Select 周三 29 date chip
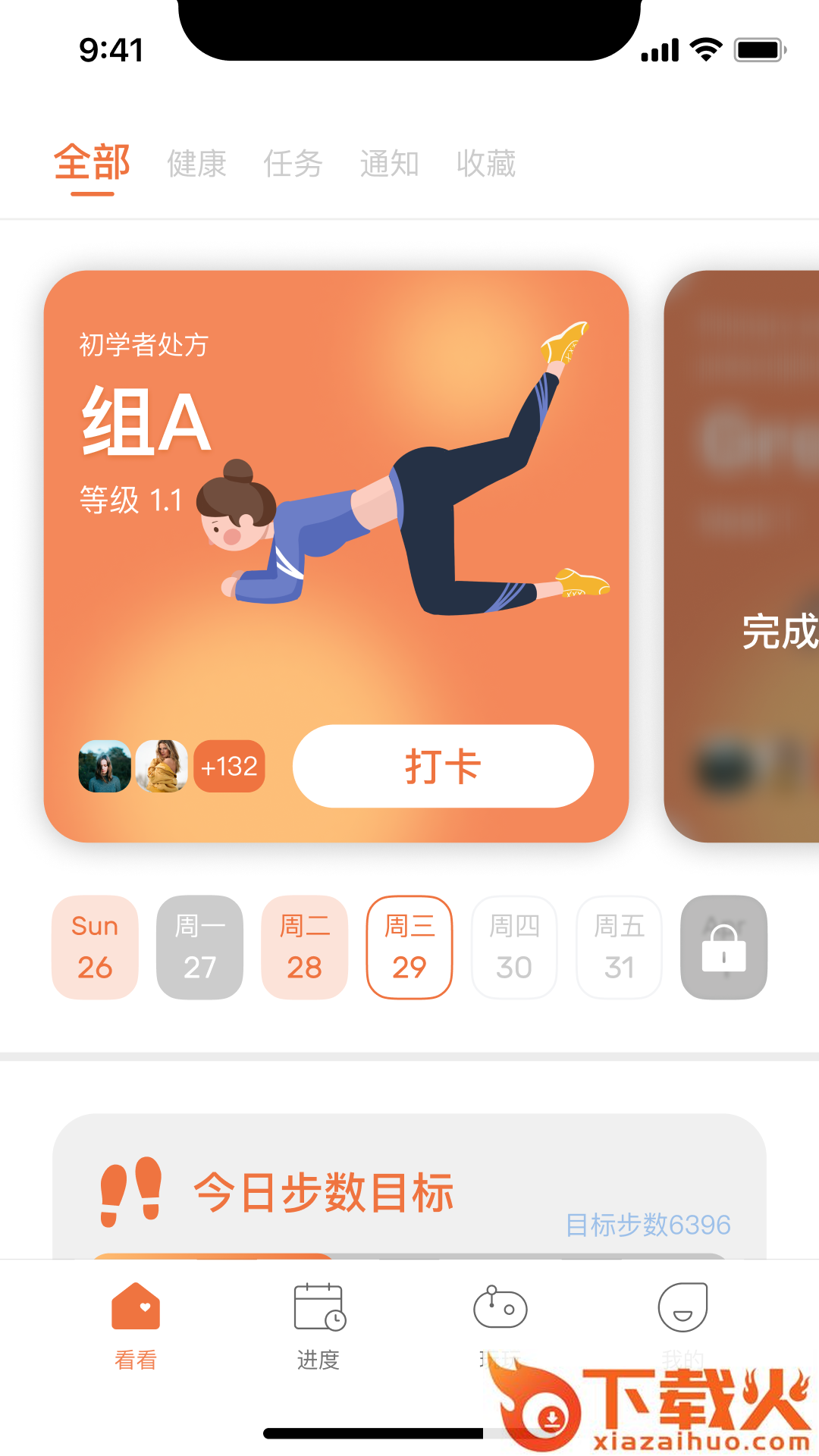 (x=409, y=947)
